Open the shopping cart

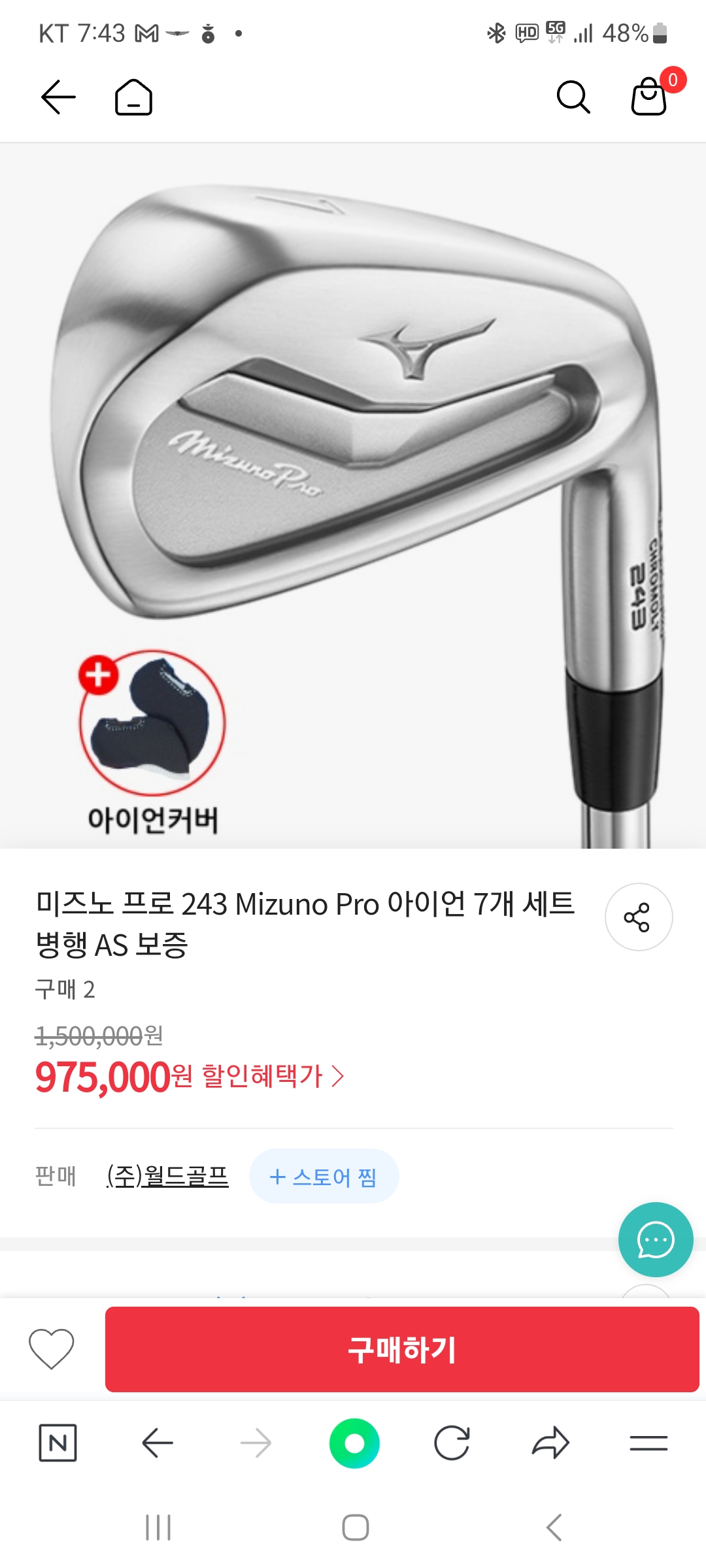coord(649,97)
